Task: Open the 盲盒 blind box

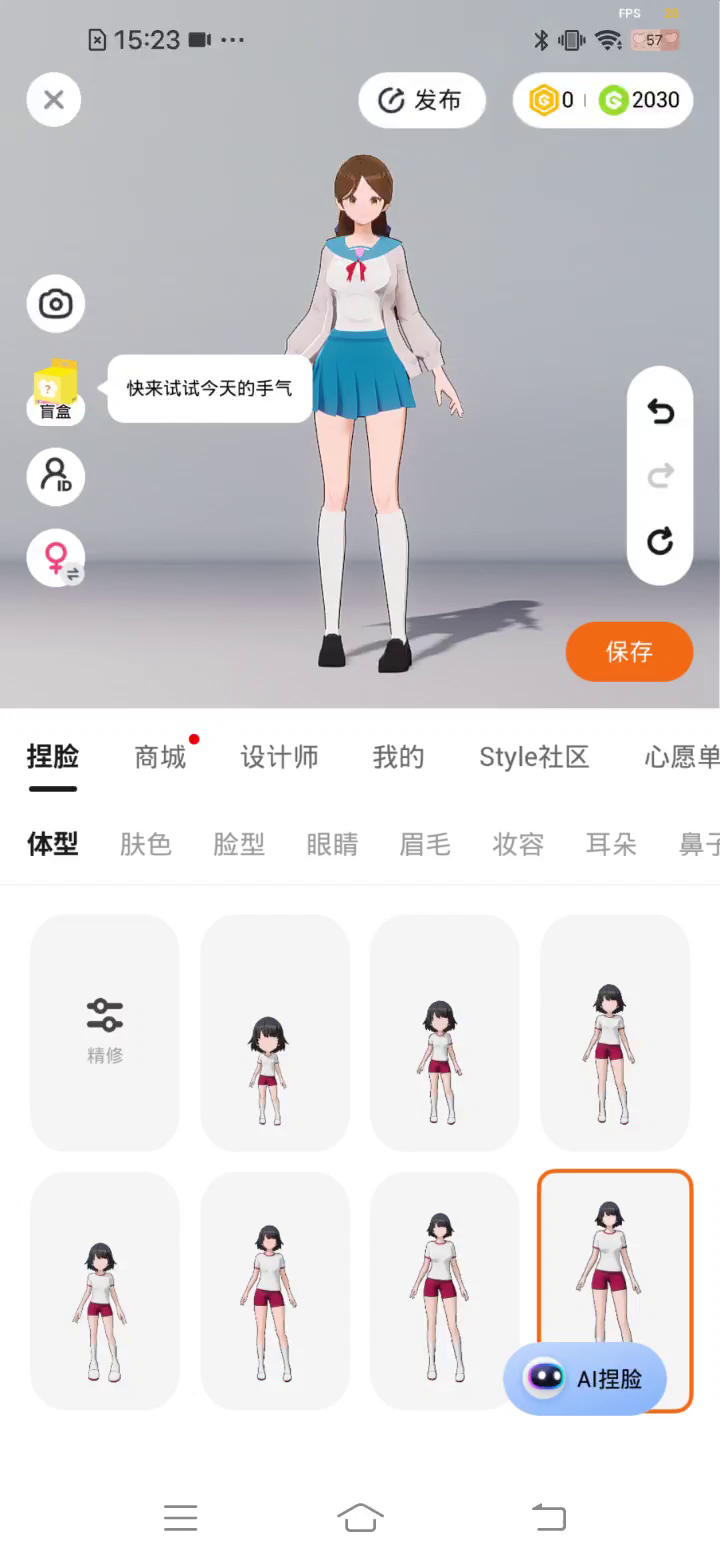Action: [55, 392]
